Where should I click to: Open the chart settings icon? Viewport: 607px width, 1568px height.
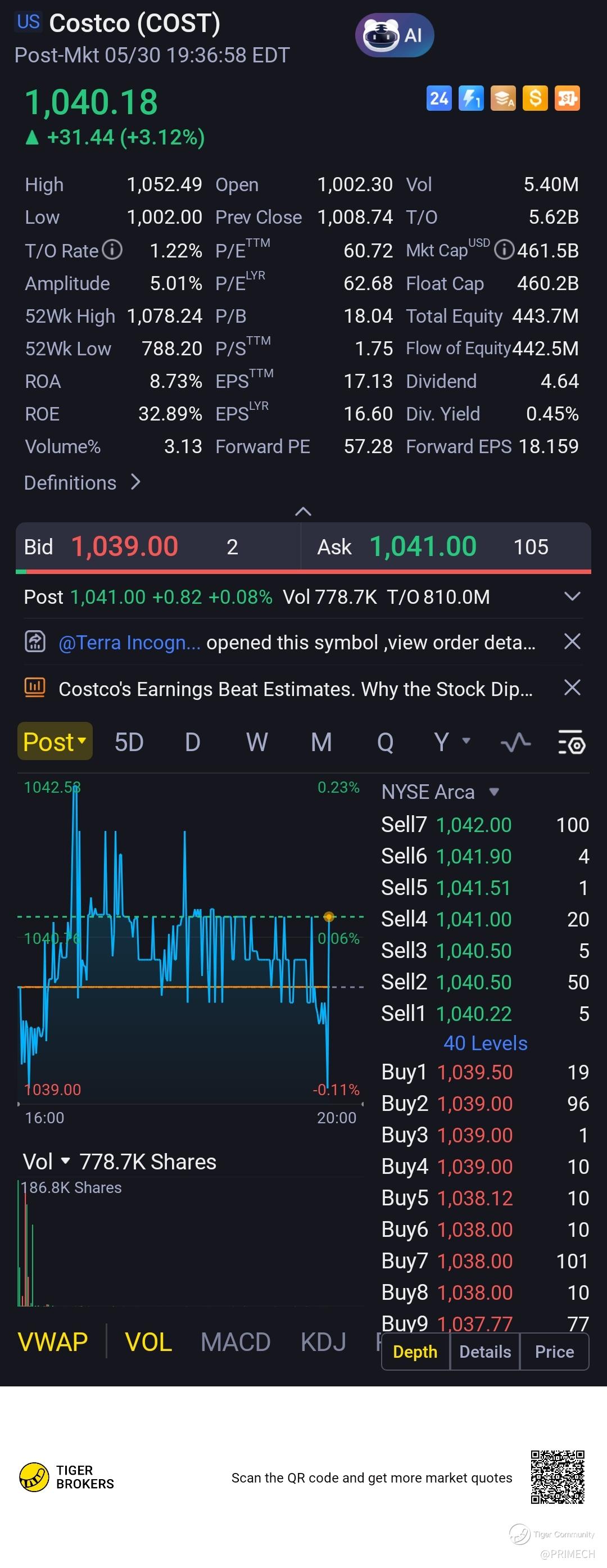(571, 742)
